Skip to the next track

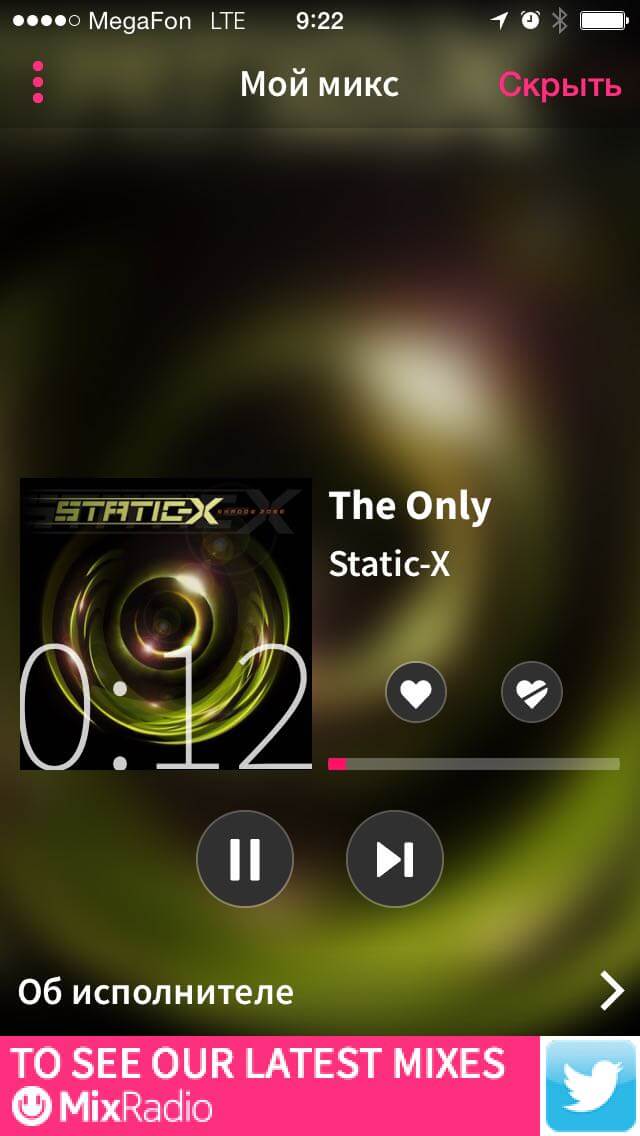(x=395, y=858)
